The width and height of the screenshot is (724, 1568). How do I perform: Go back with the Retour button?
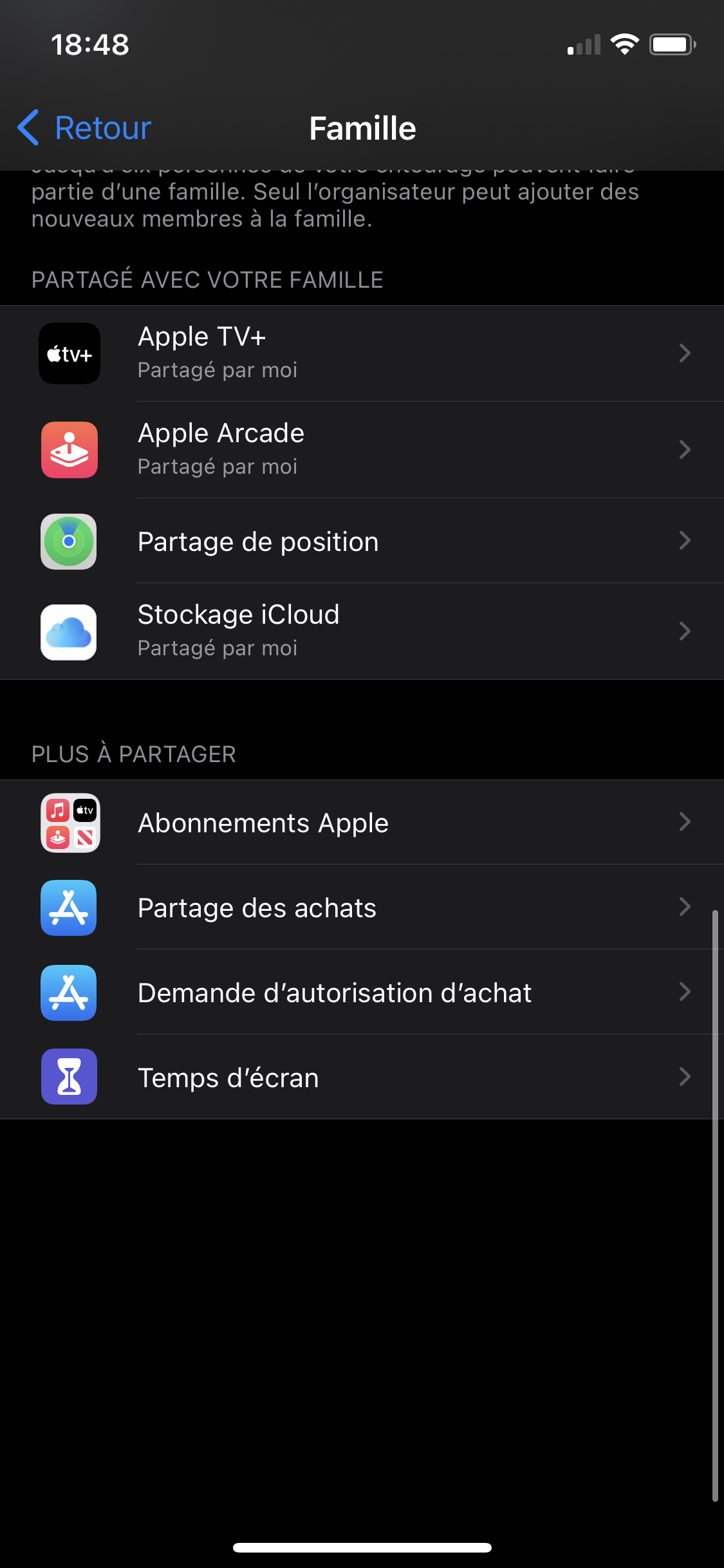tap(85, 128)
